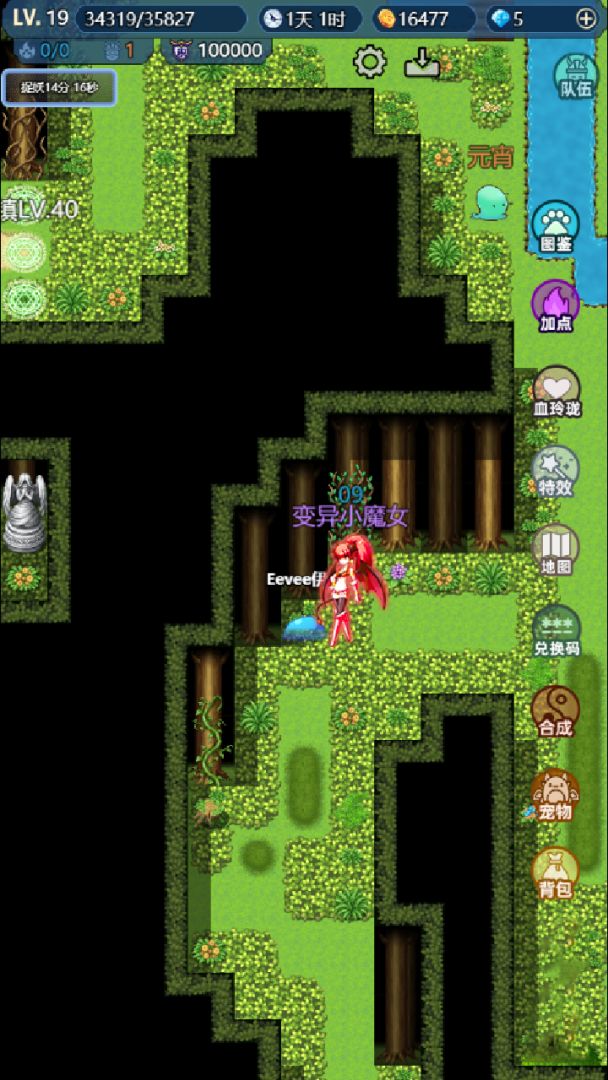Open the 图鉴 encyclopedia

tap(555, 227)
